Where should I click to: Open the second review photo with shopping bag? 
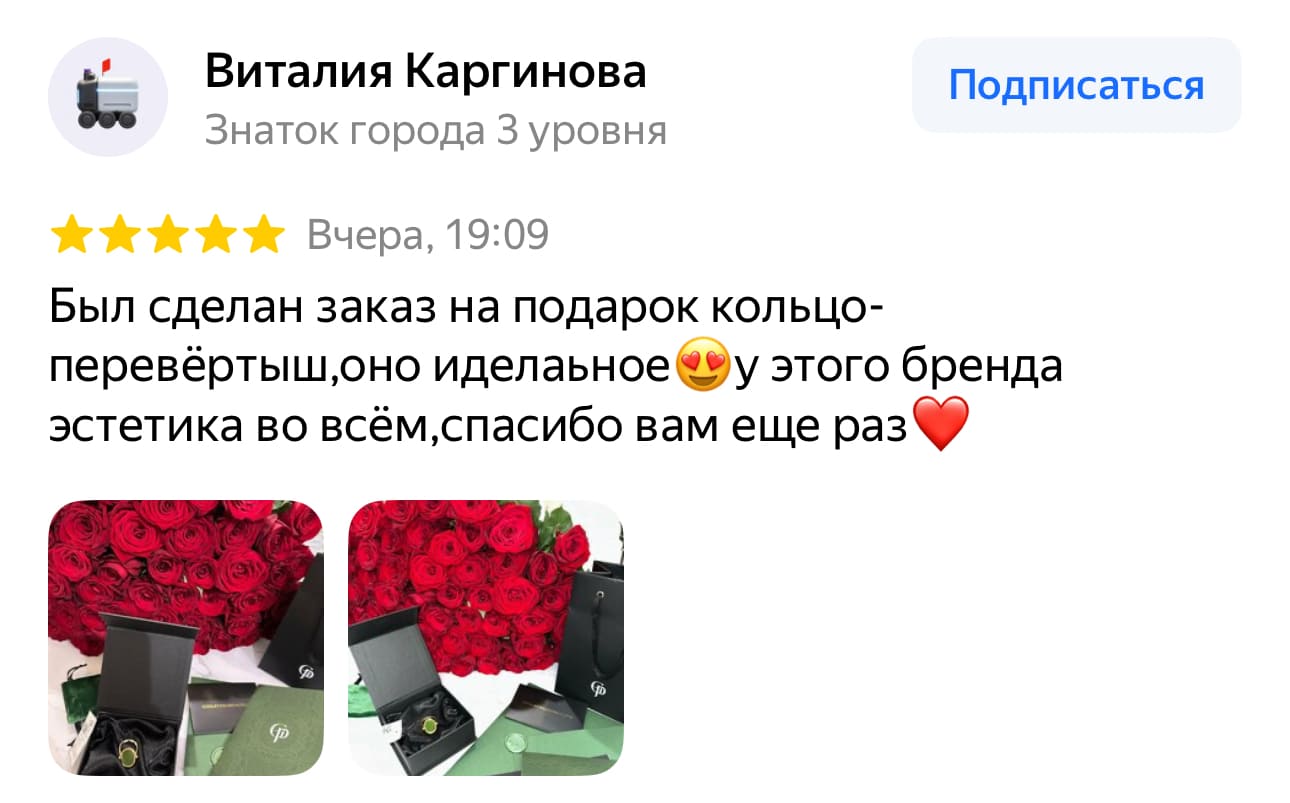[x=485, y=637]
